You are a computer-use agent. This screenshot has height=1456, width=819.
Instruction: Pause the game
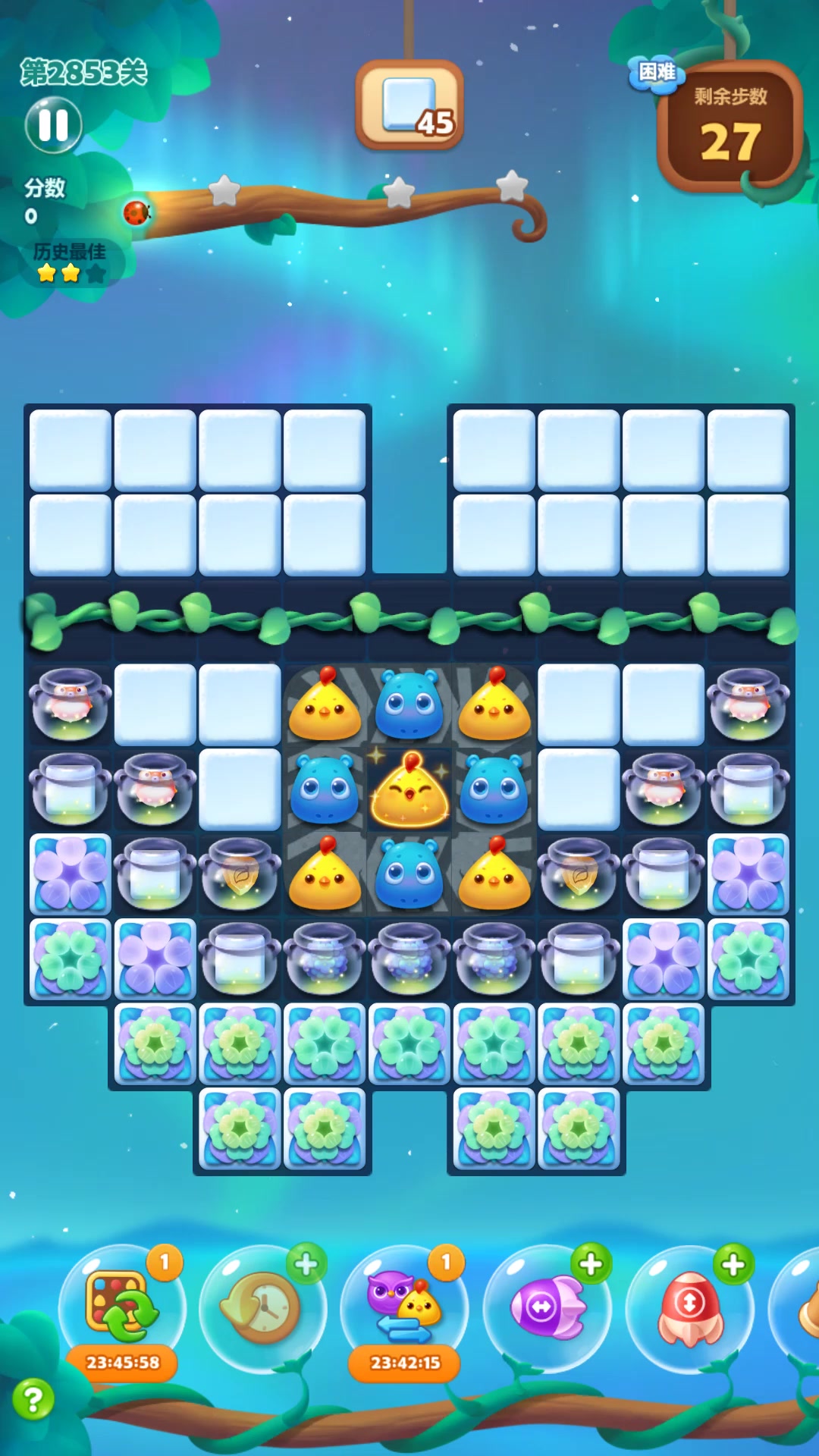(x=53, y=125)
